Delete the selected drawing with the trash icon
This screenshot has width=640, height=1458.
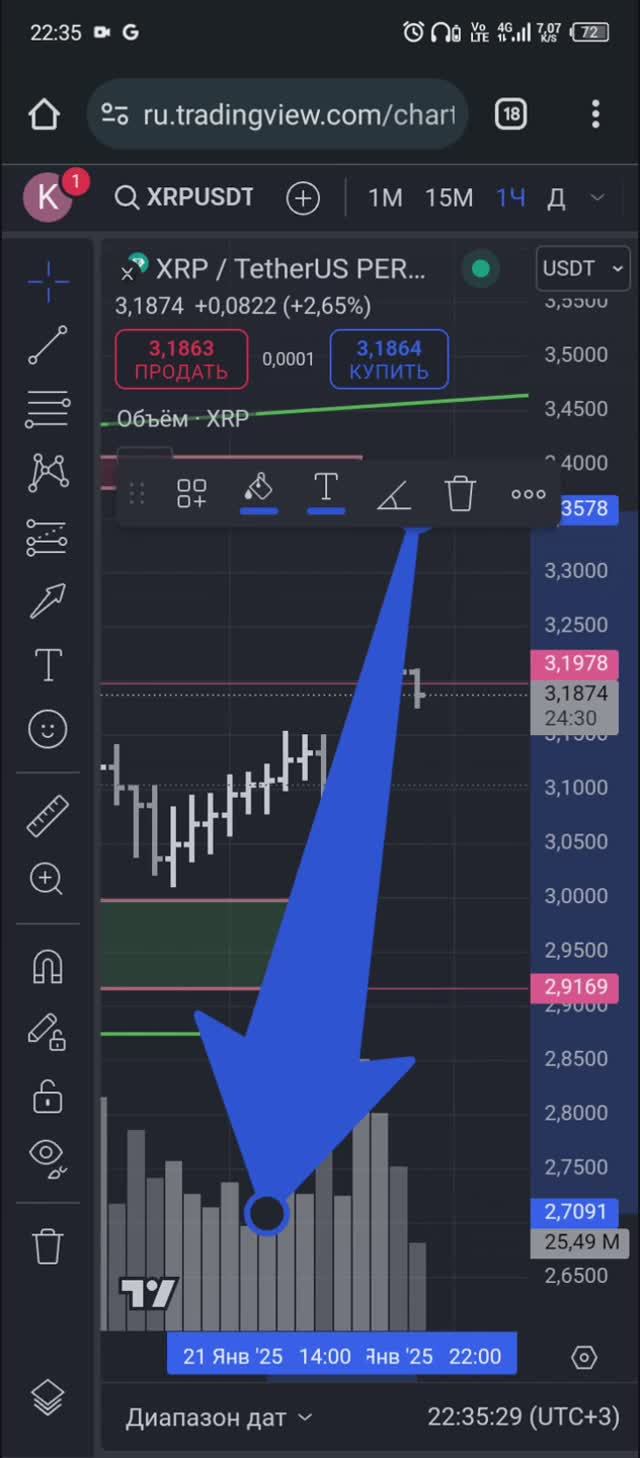tap(460, 493)
